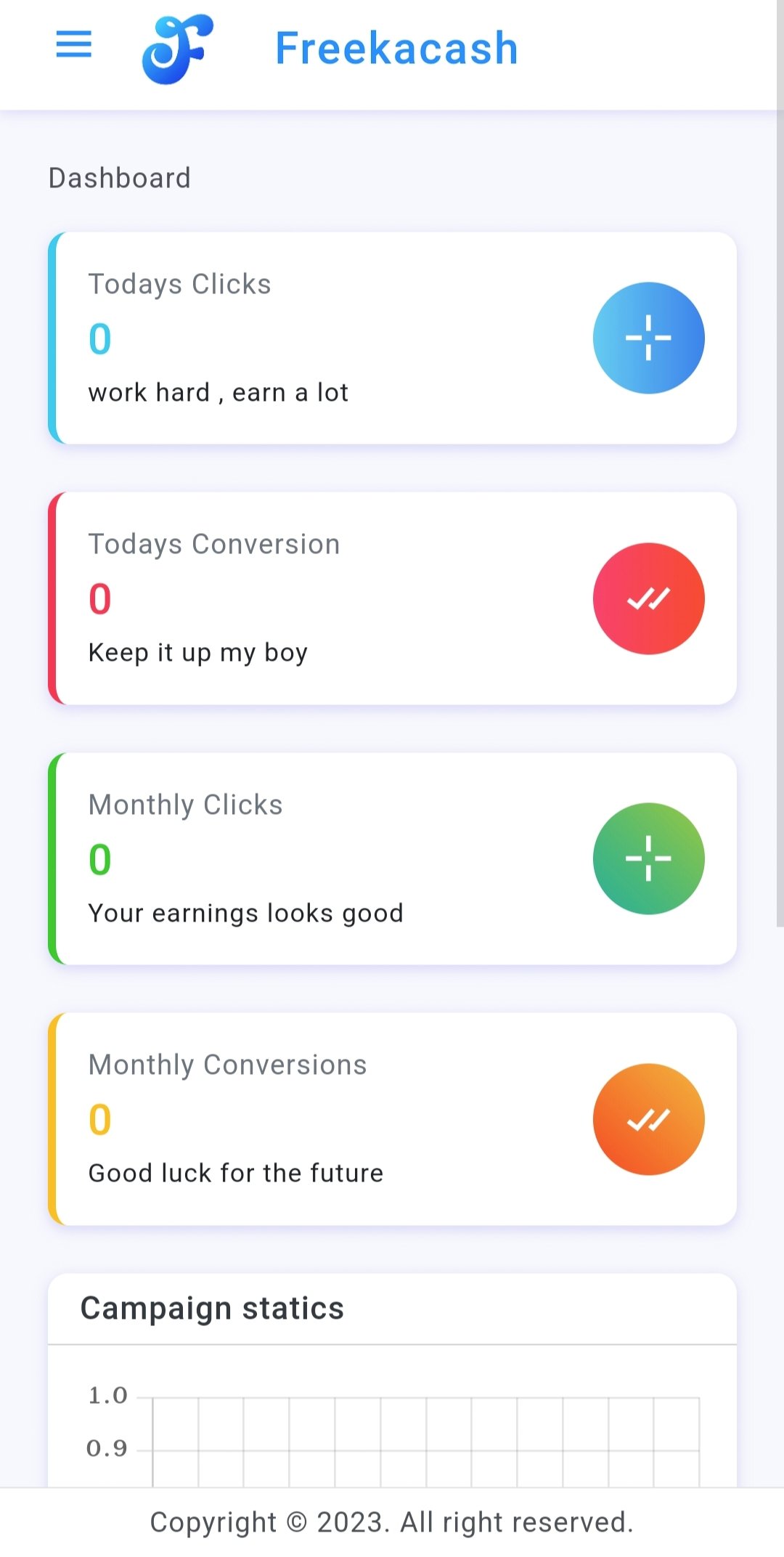The width and height of the screenshot is (784, 1557).
Task: Select work hard, earn a lot text
Action: (219, 392)
